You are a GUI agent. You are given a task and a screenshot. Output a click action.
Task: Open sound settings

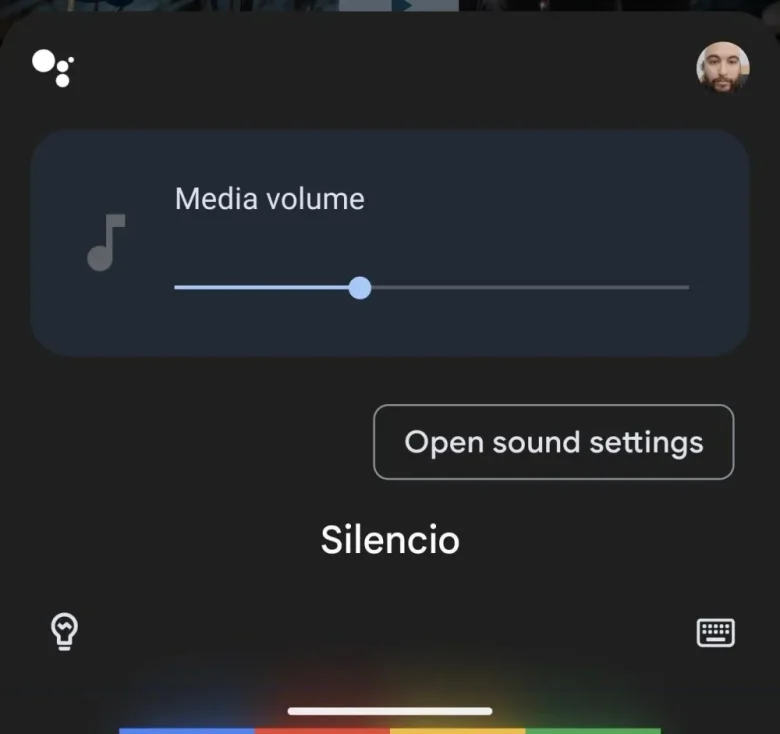[553, 442]
